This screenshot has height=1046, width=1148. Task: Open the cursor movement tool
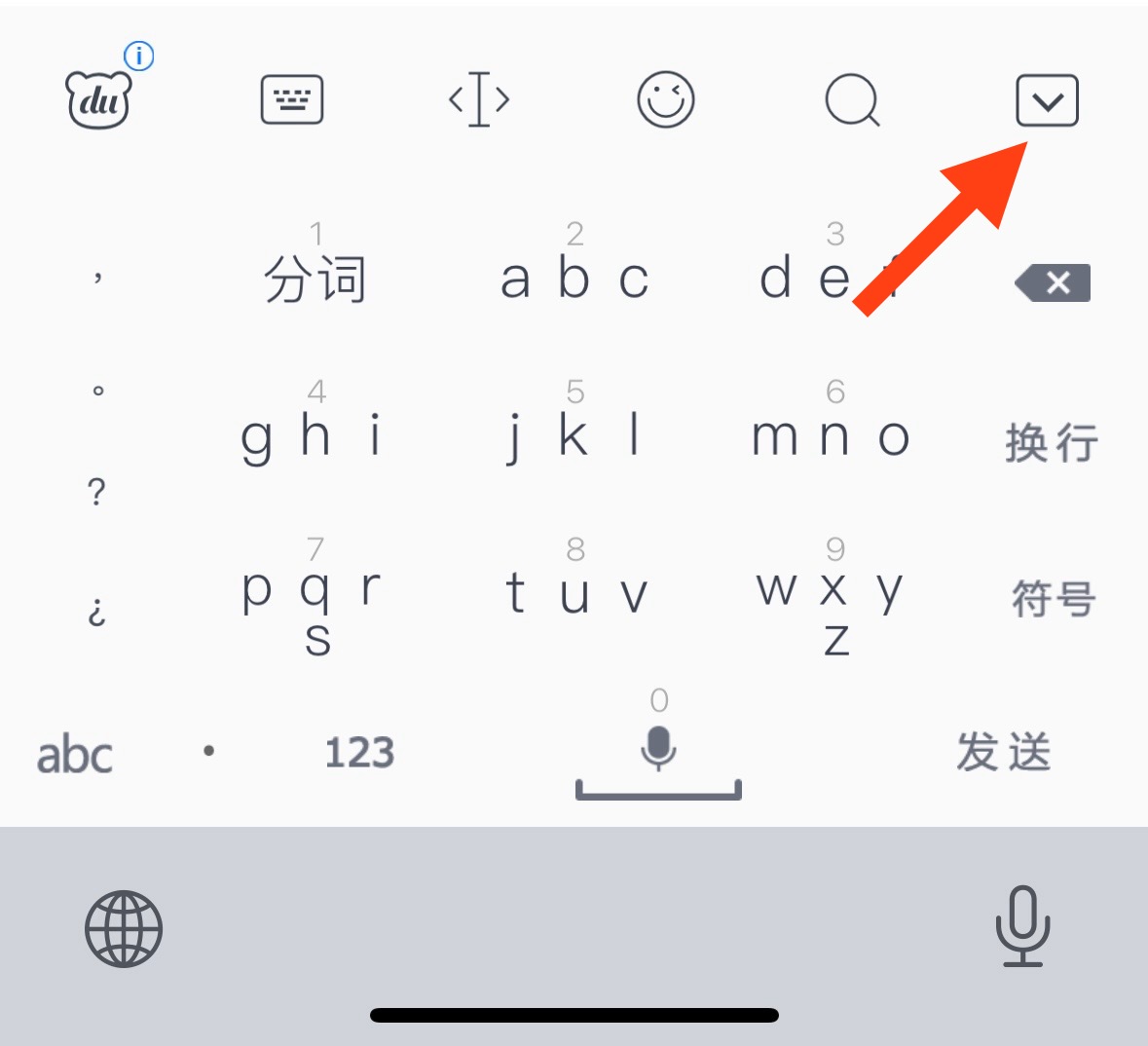click(x=478, y=100)
